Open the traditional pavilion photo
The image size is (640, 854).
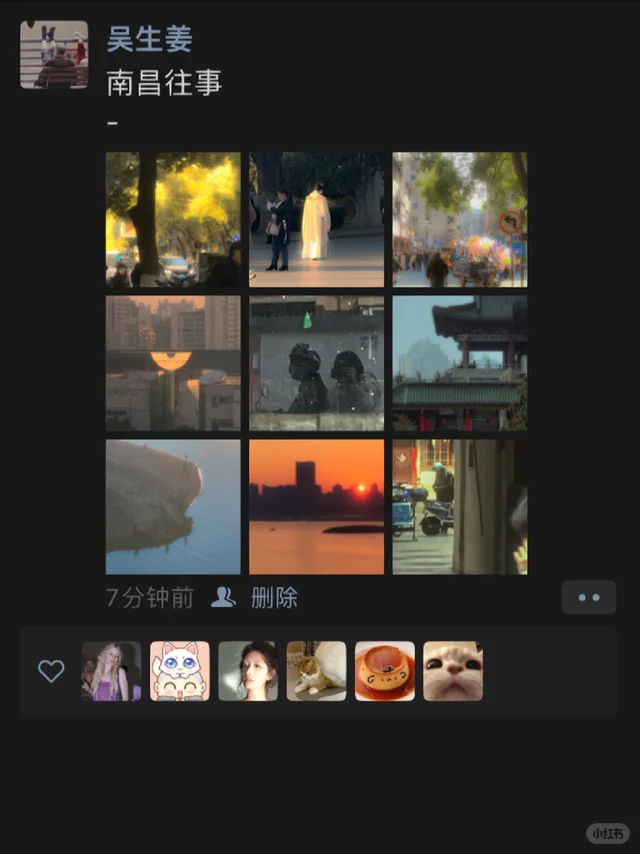pyautogui.click(x=459, y=362)
